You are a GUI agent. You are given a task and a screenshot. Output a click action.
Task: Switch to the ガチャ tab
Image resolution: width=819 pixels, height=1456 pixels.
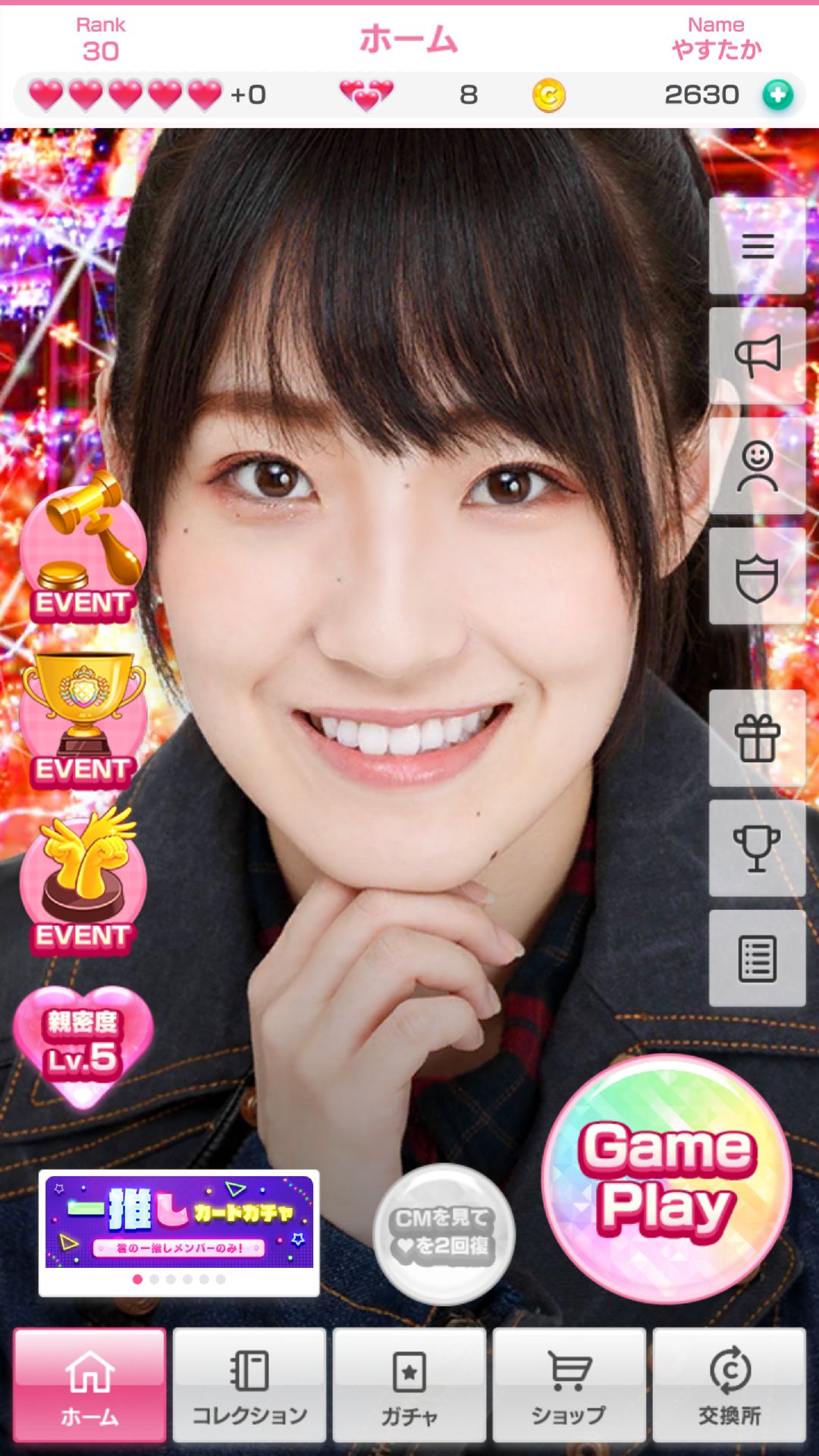pos(409,1385)
